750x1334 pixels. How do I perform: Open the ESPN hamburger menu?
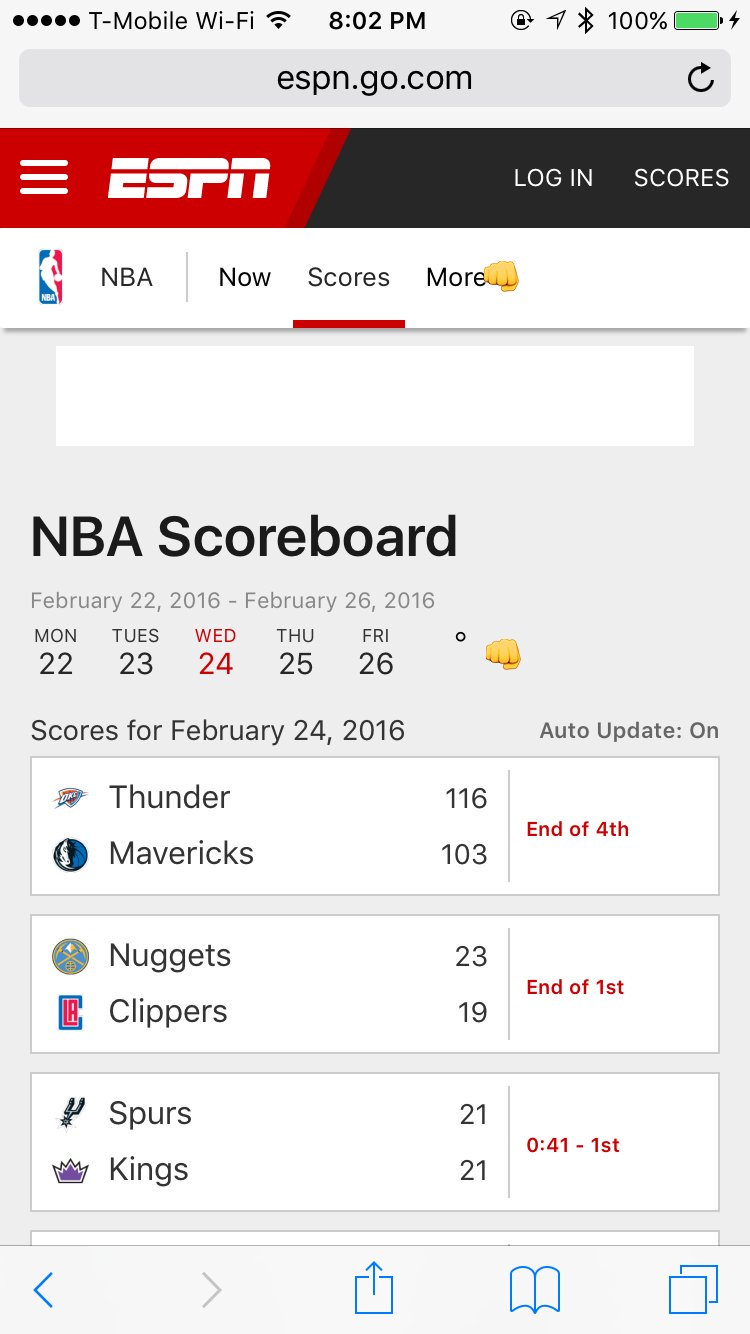(x=44, y=178)
